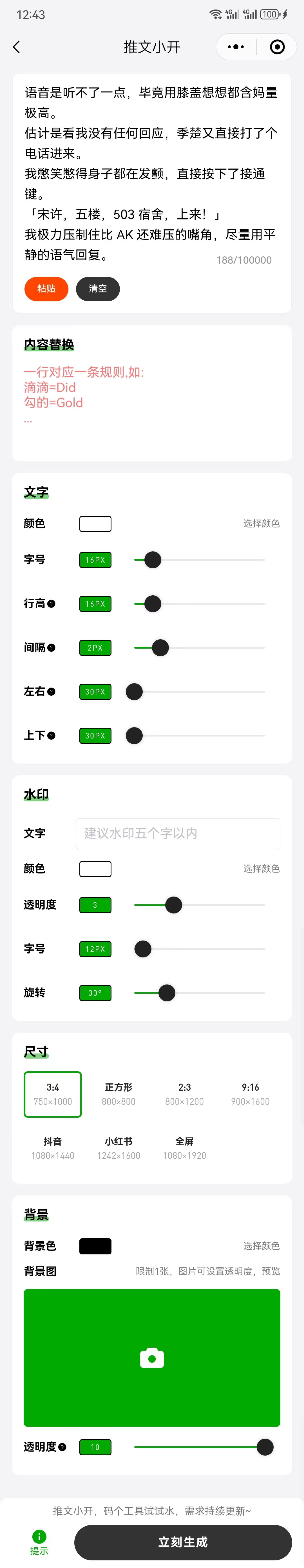304x1568 pixels.
Task: Choose the 正方形 800×800 size
Action: 119,1094
